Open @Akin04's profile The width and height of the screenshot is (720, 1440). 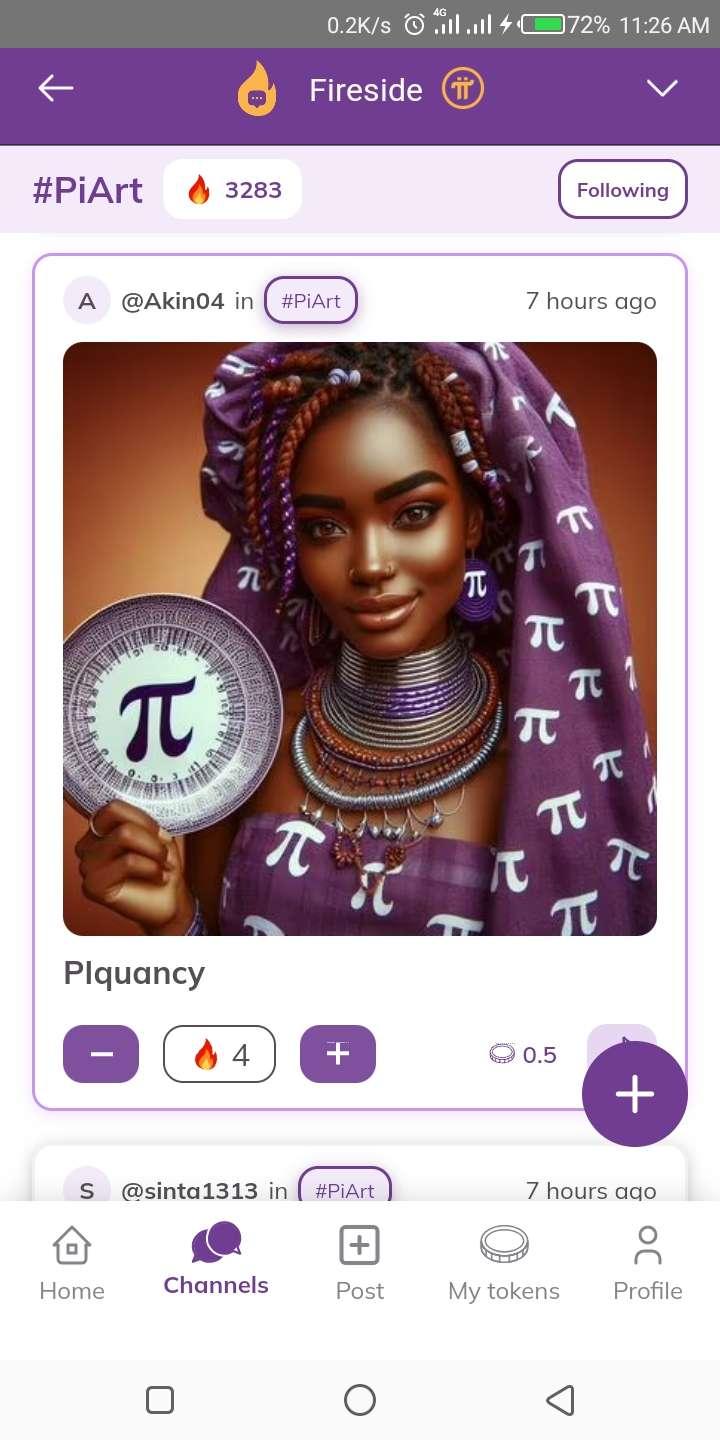click(172, 301)
